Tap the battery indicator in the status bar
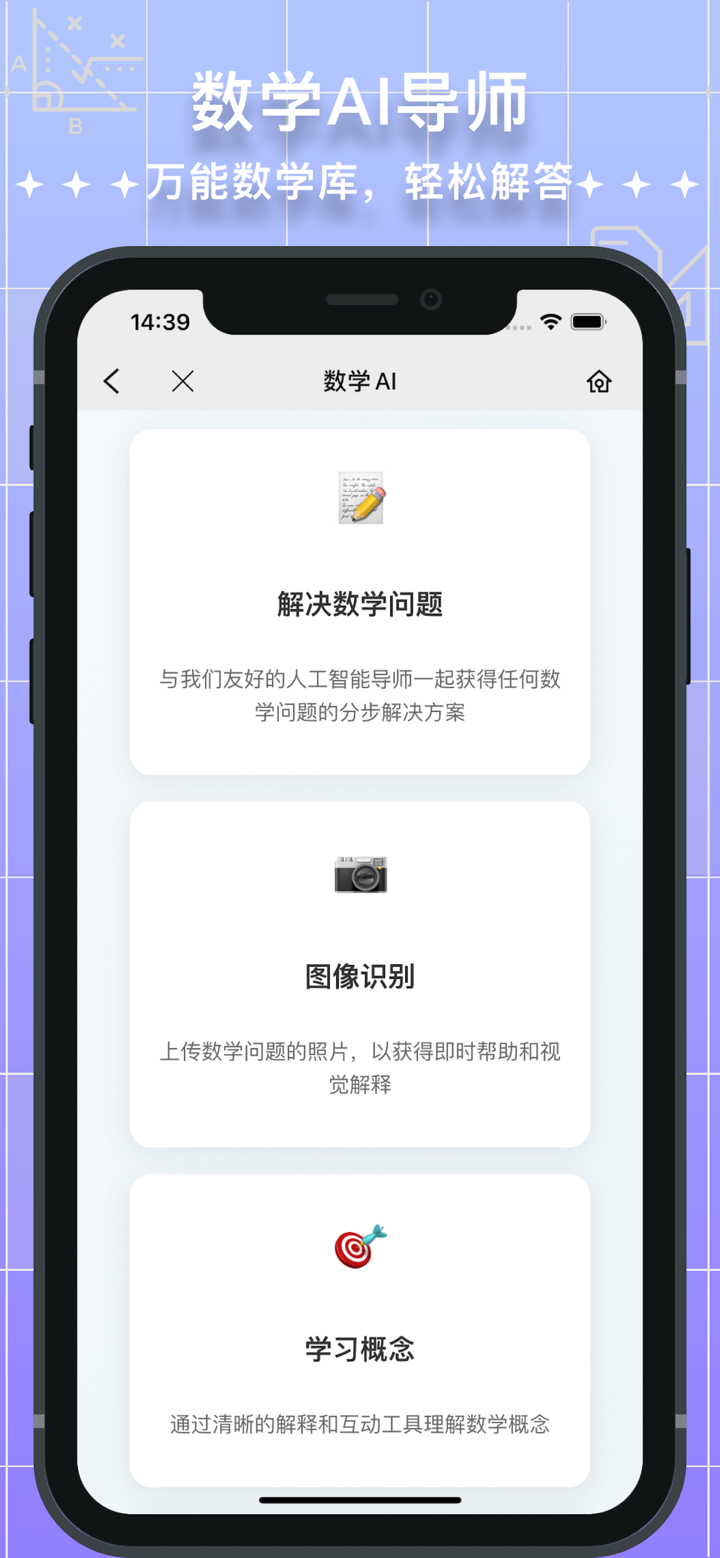The image size is (720, 1558). pos(588,322)
